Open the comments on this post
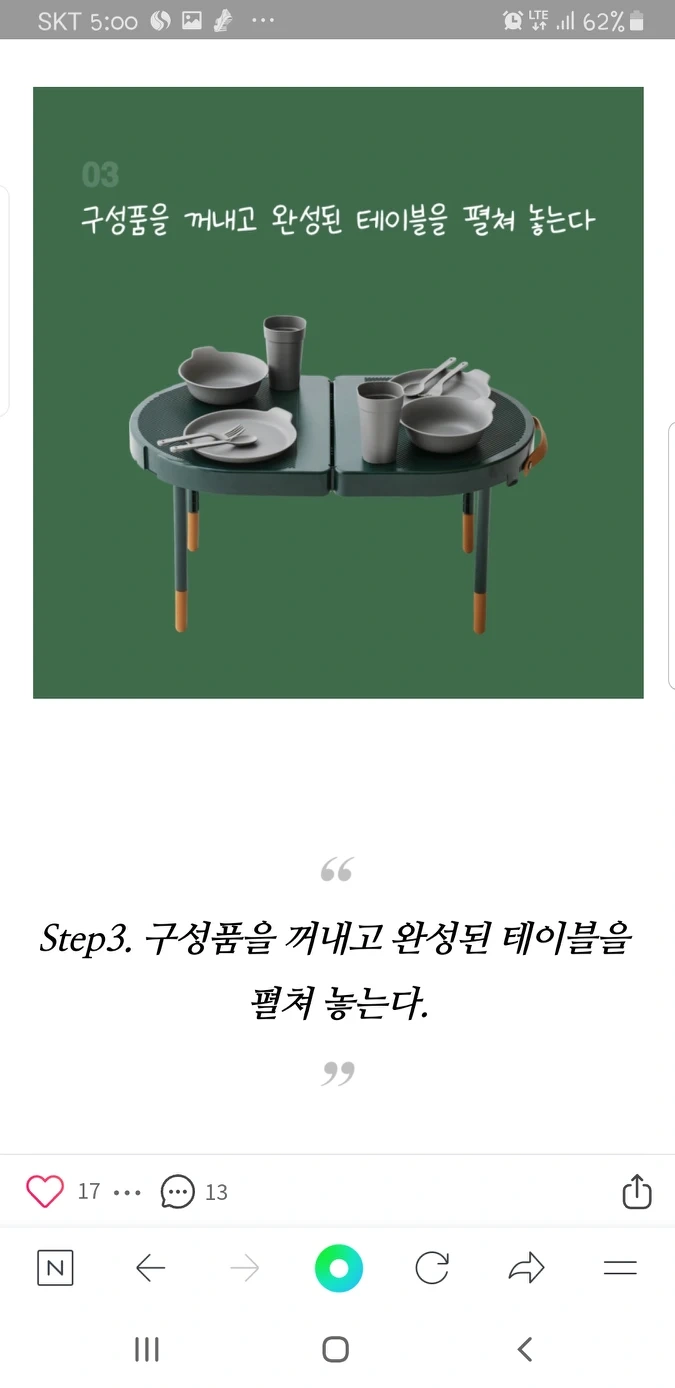The width and height of the screenshot is (675, 1388). (178, 1191)
